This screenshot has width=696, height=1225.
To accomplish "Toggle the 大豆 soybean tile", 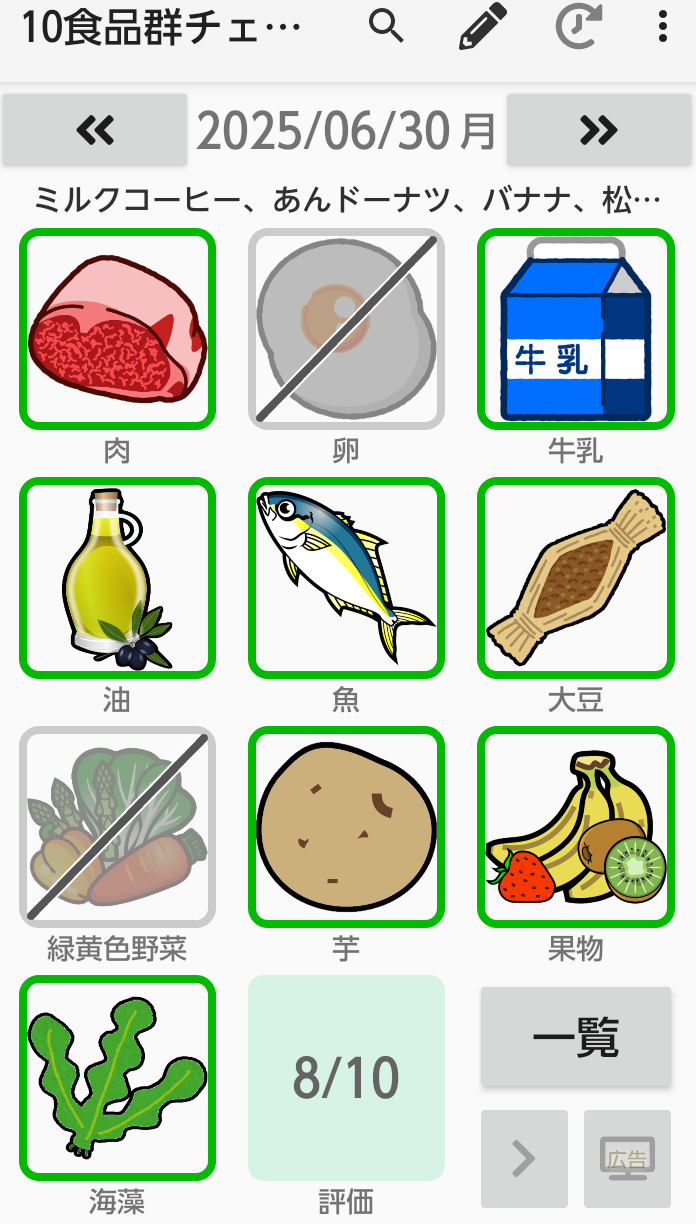I will [x=576, y=577].
